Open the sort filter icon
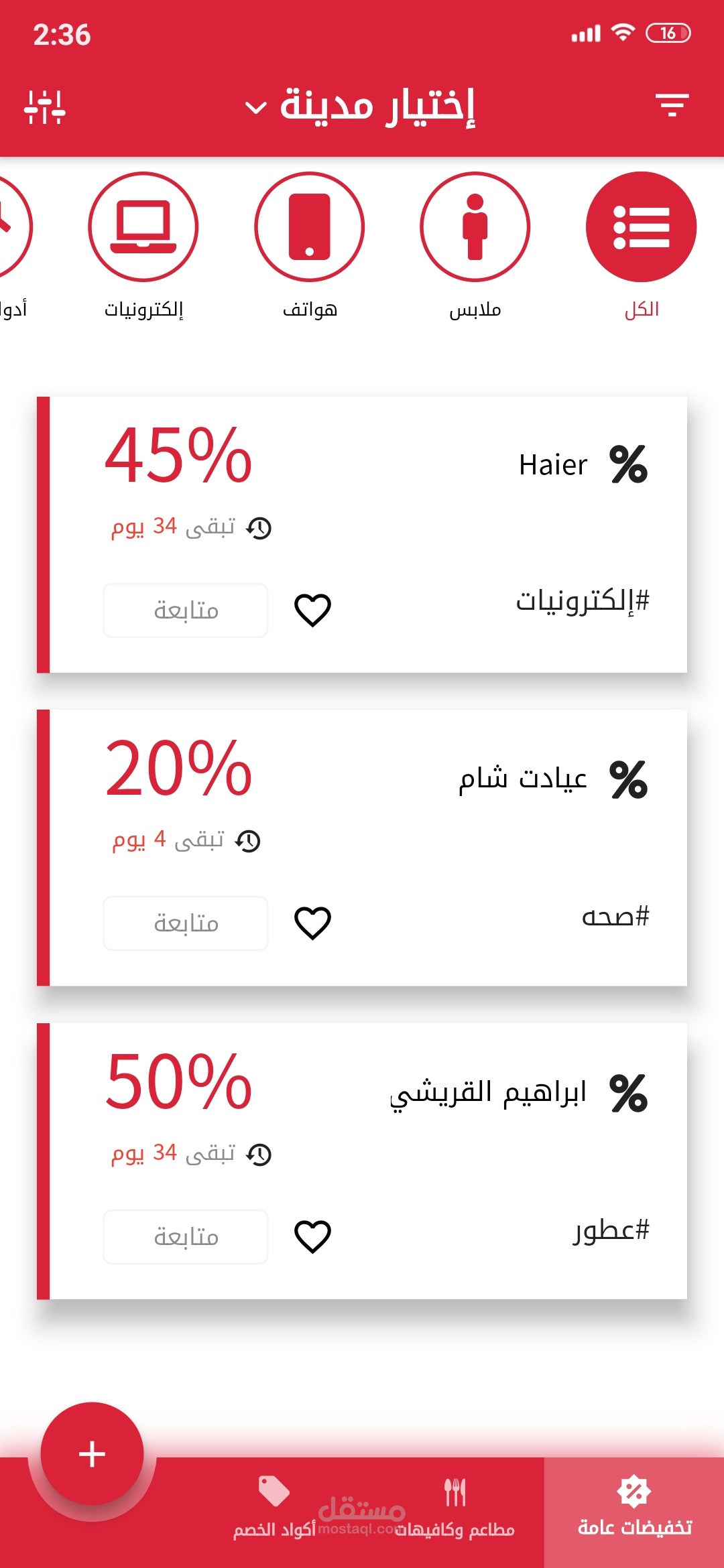Screen dimensions: 724x1568 672,105
